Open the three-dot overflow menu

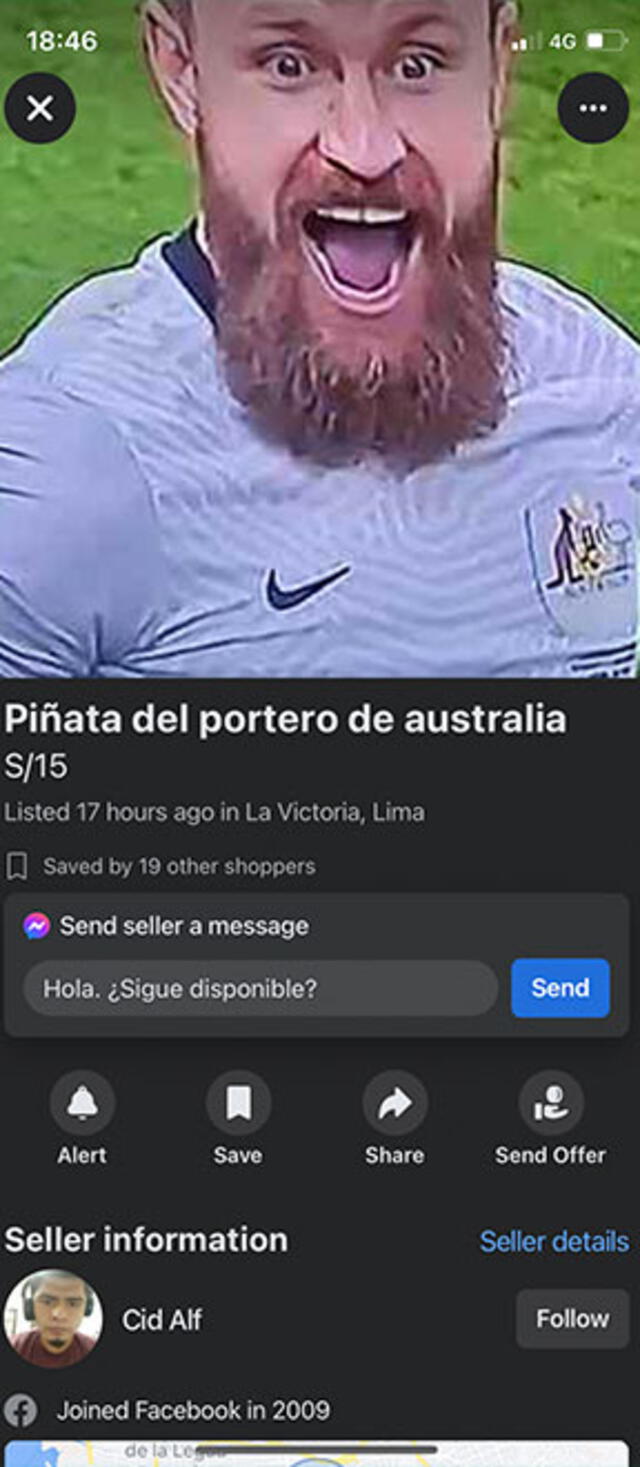tap(593, 108)
